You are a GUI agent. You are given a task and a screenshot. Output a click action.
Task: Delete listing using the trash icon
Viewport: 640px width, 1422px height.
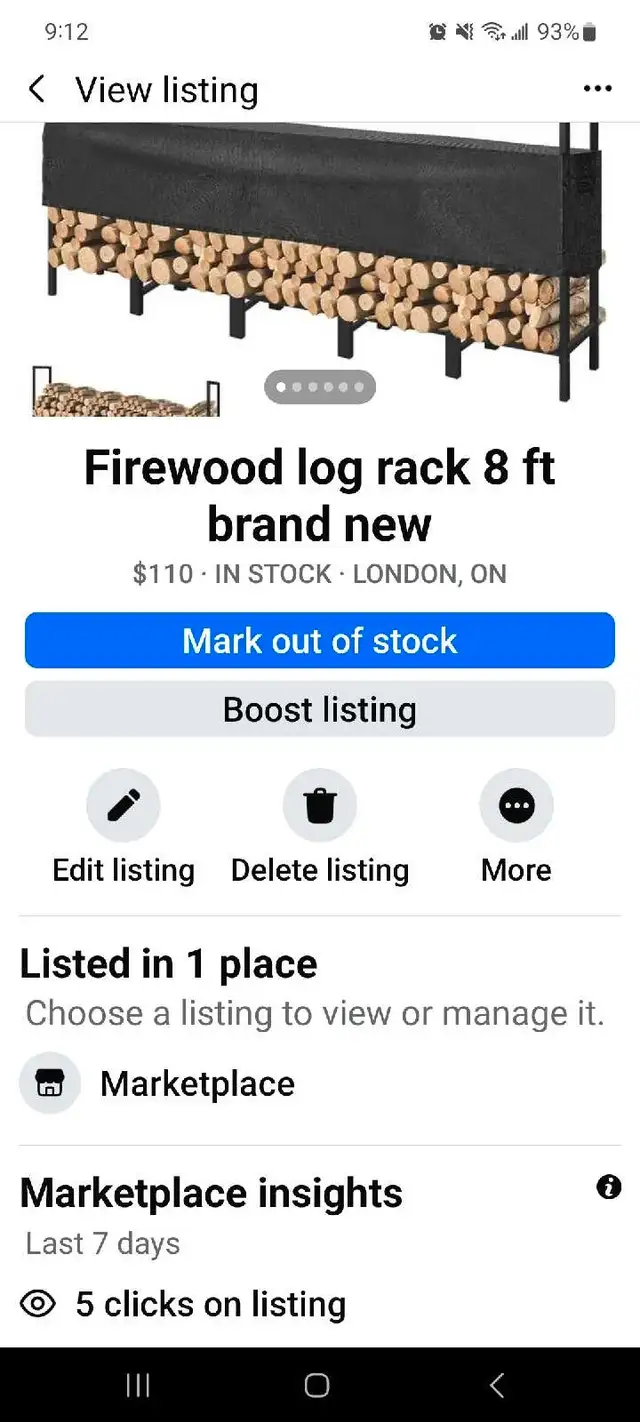320,805
